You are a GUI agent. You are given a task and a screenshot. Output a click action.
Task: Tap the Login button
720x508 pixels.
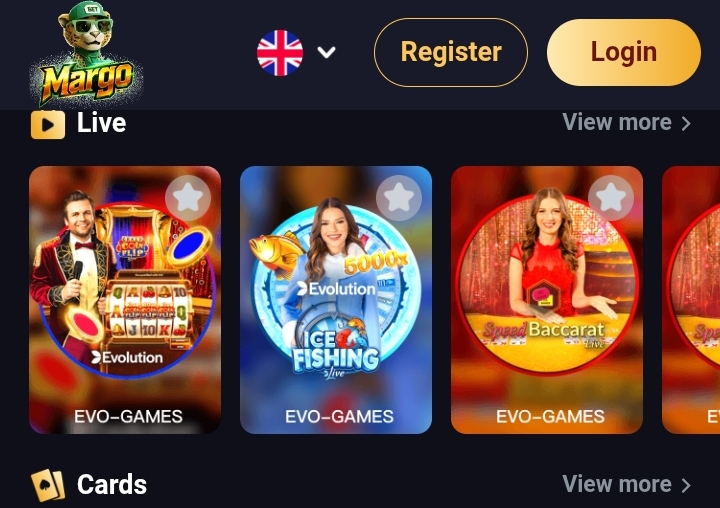pos(623,52)
